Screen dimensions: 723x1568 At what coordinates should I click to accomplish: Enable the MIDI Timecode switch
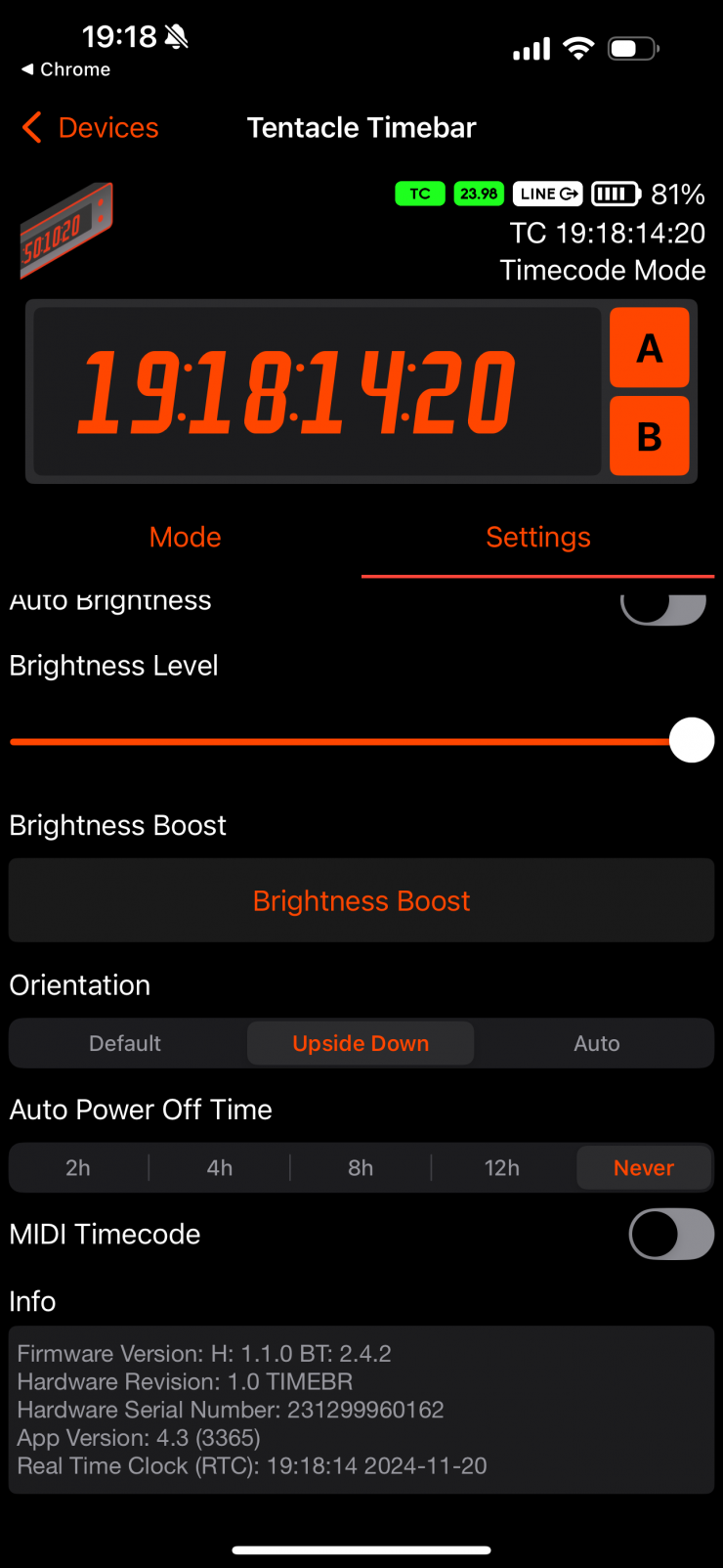670,1234
